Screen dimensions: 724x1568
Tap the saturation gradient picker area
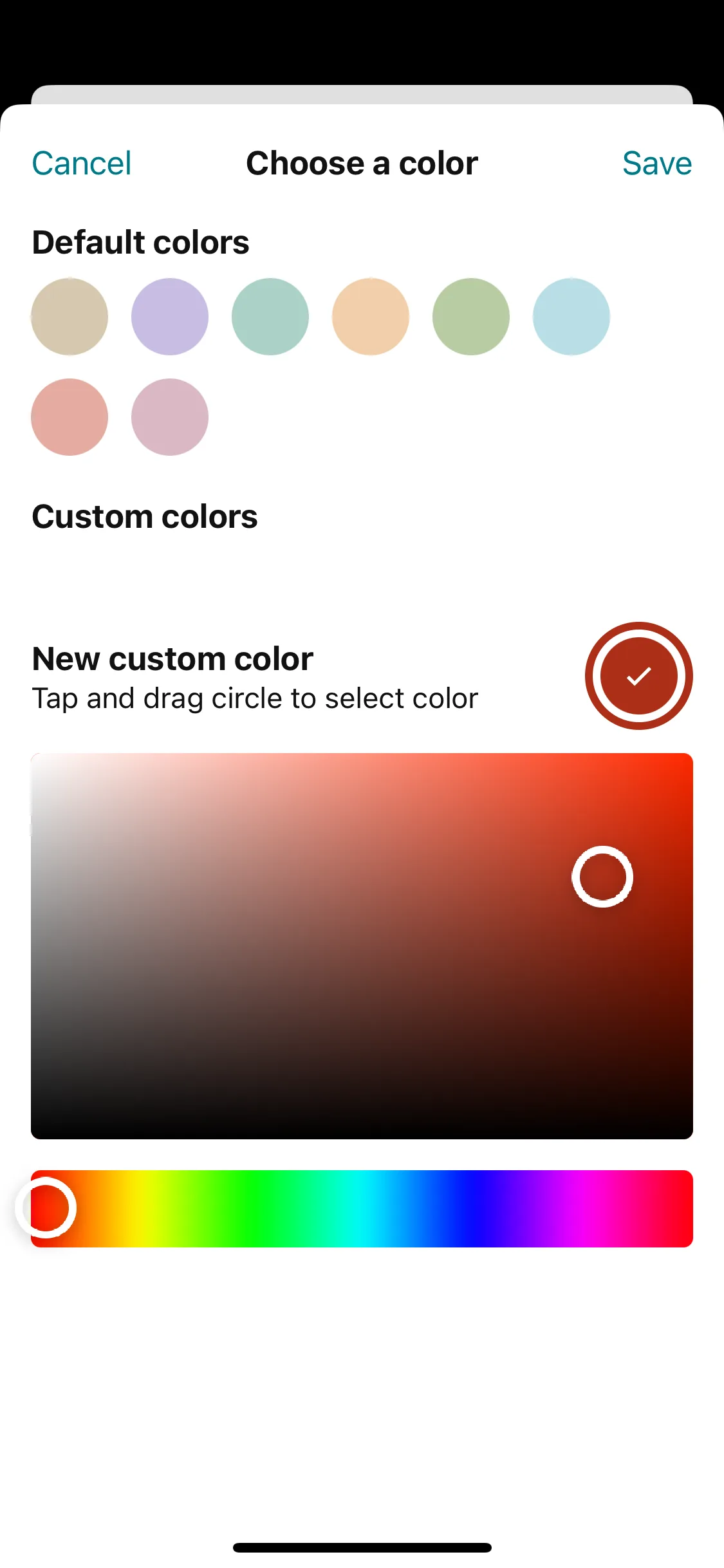pyautogui.click(x=362, y=946)
